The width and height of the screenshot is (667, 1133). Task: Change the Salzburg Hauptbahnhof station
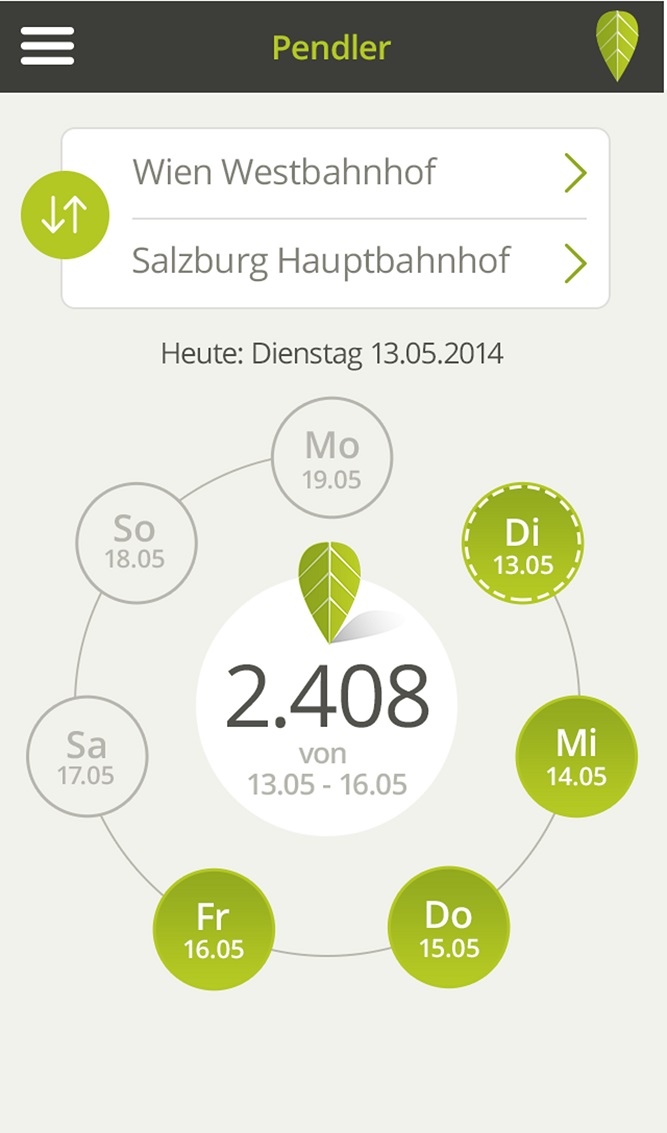tap(359, 262)
